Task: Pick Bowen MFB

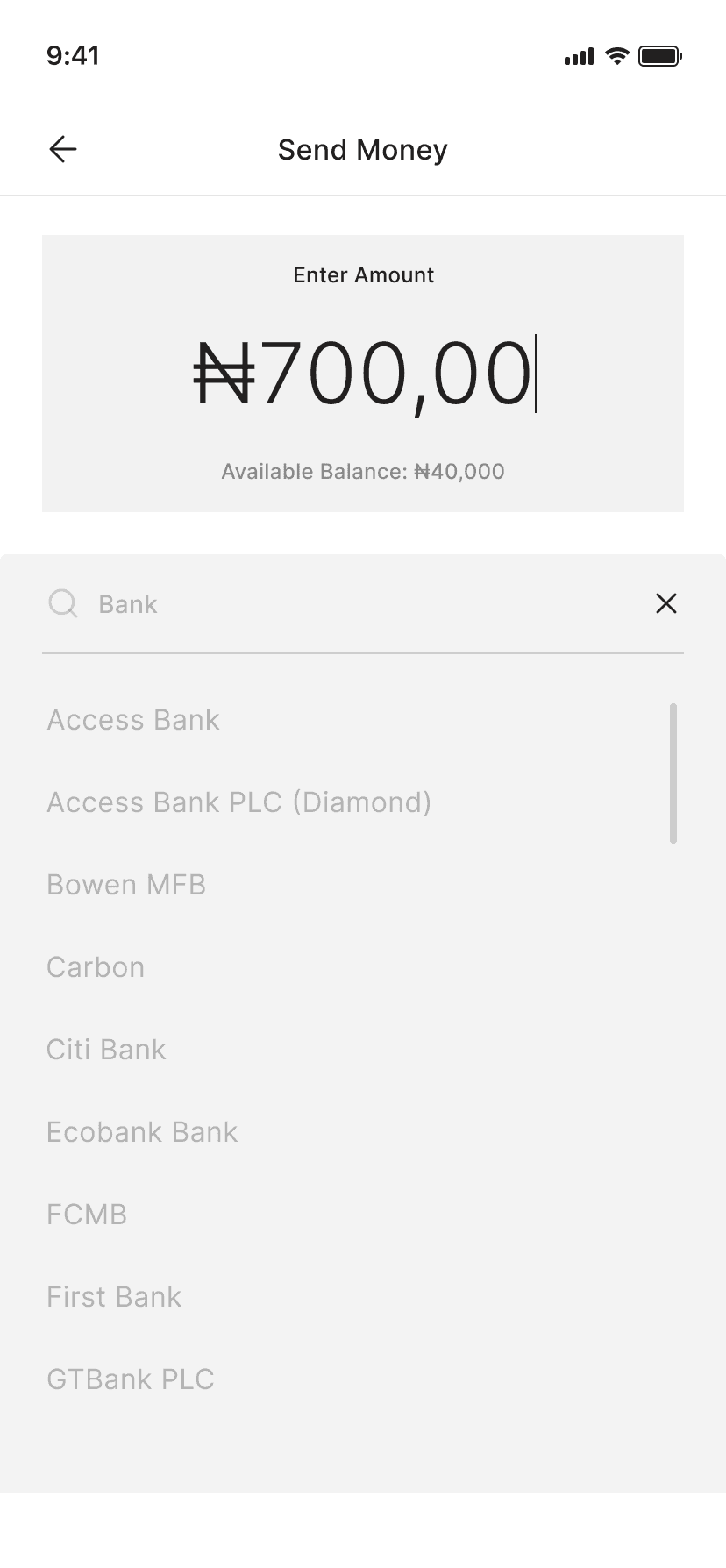Action: coord(126,885)
